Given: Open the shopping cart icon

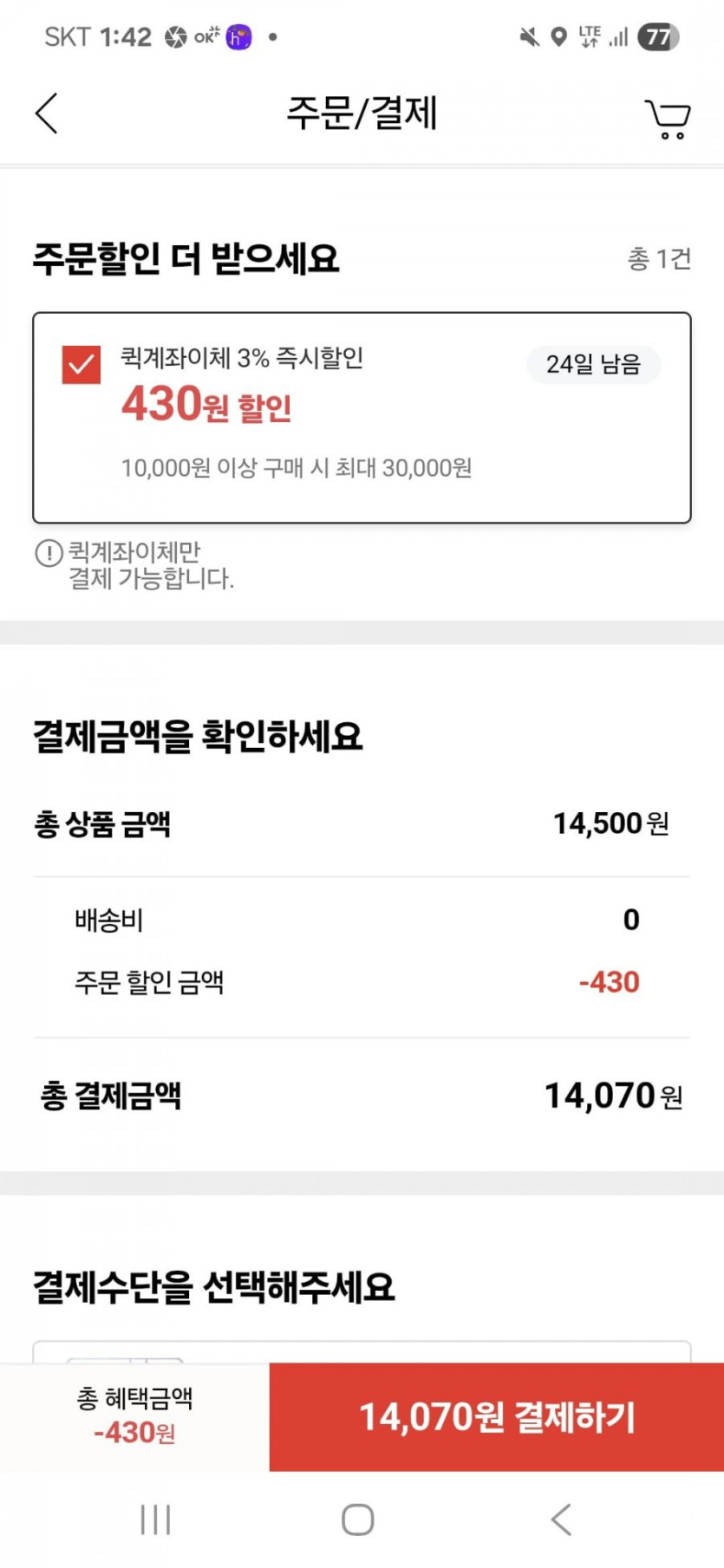Looking at the screenshot, I should click(668, 119).
